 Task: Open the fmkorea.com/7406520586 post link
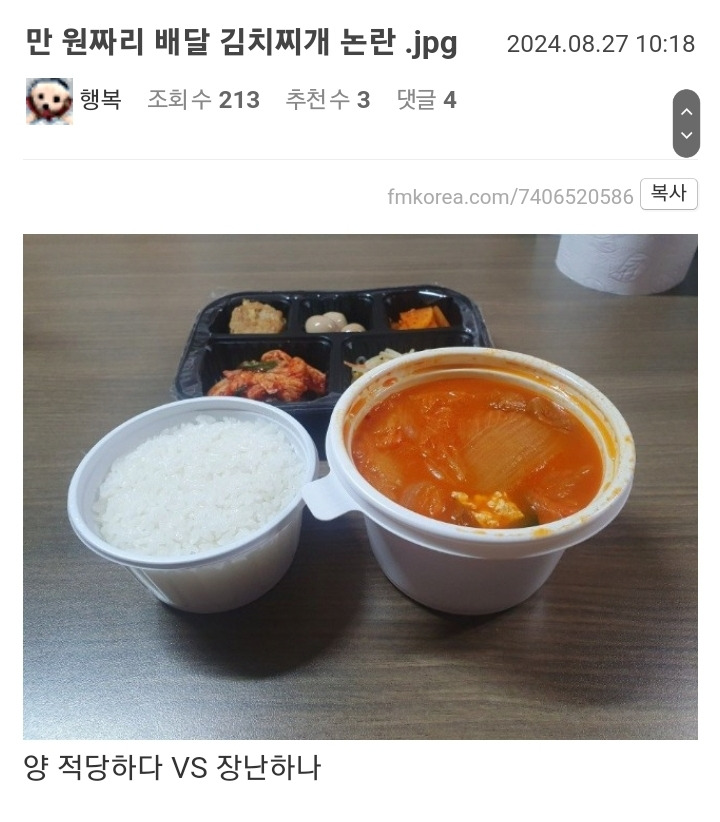pos(510,197)
